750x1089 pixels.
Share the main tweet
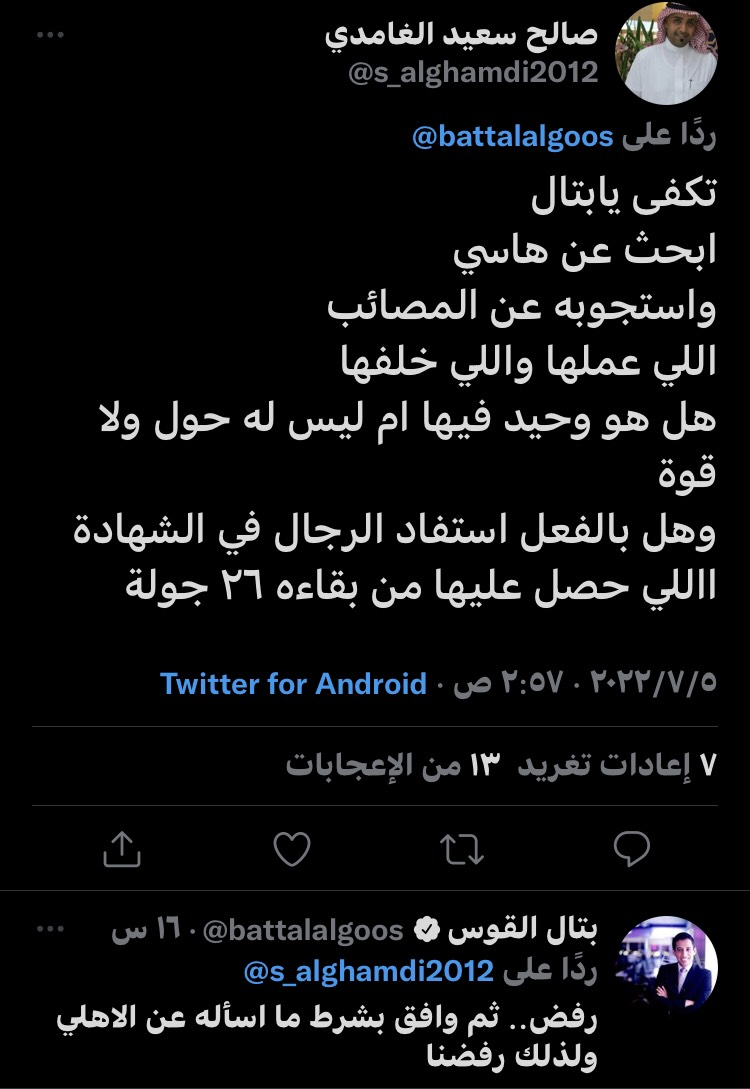(x=121, y=849)
